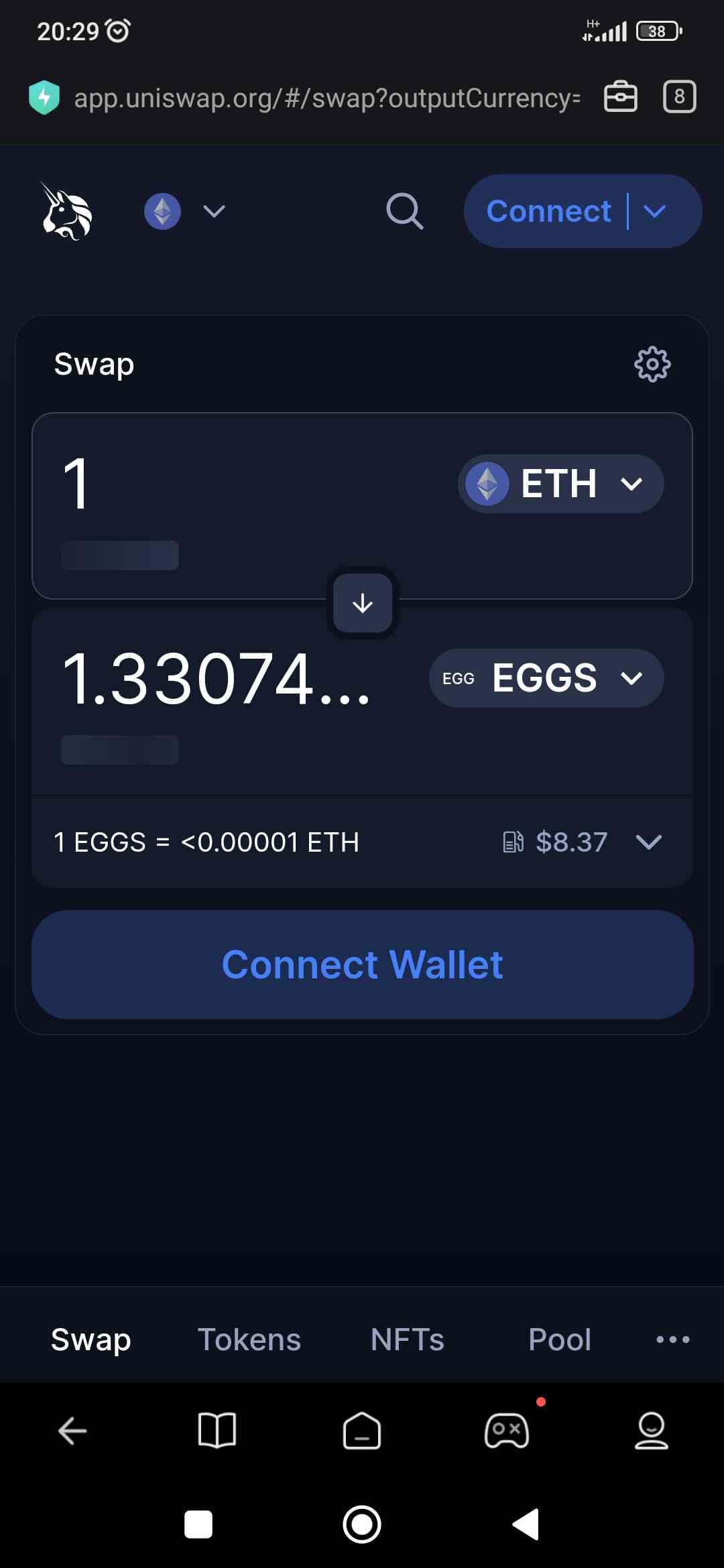Open swap settings gear

(652, 365)
